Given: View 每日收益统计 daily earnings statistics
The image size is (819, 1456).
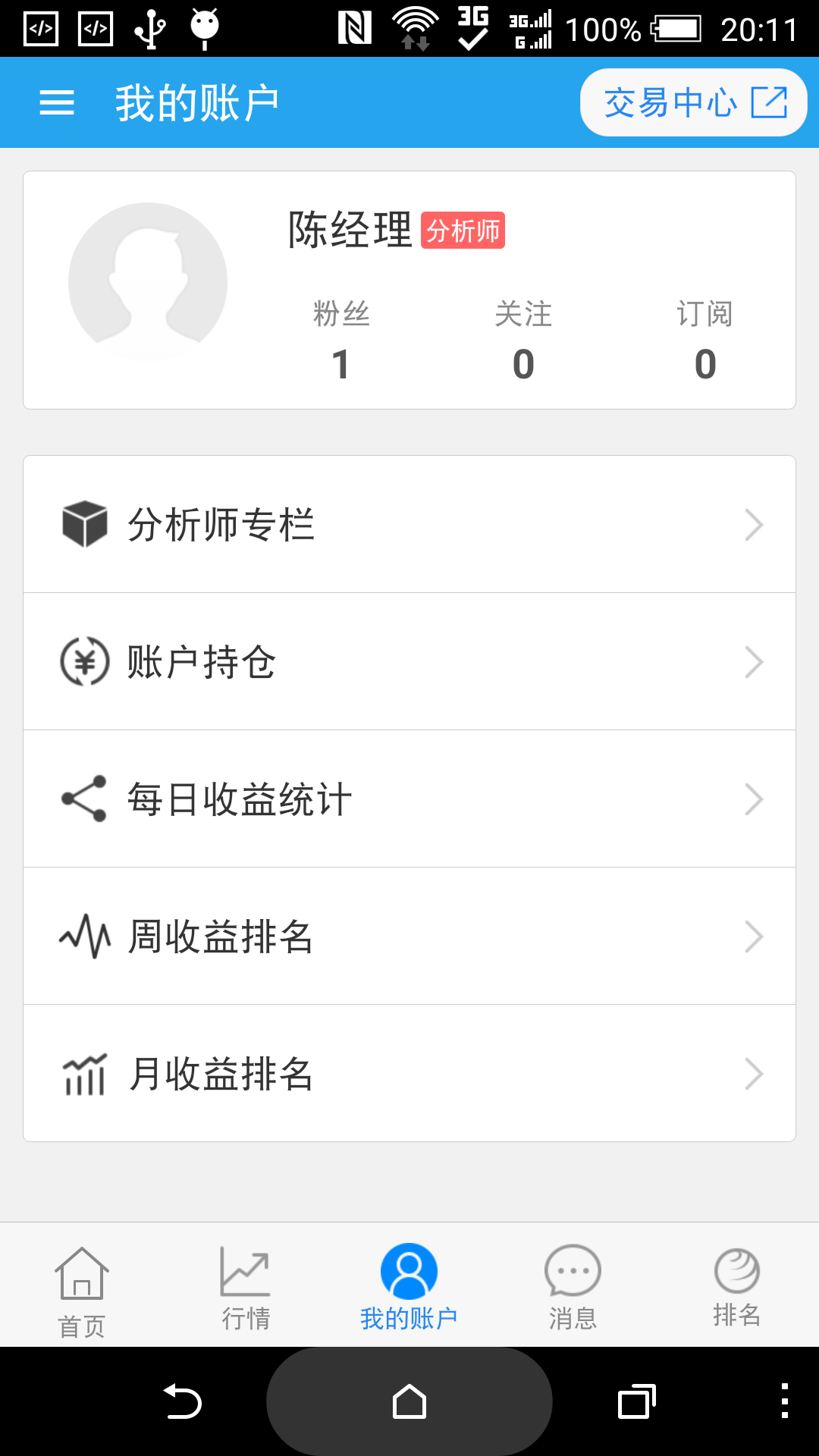Looking at the screenshot, I should pos(409,799).
